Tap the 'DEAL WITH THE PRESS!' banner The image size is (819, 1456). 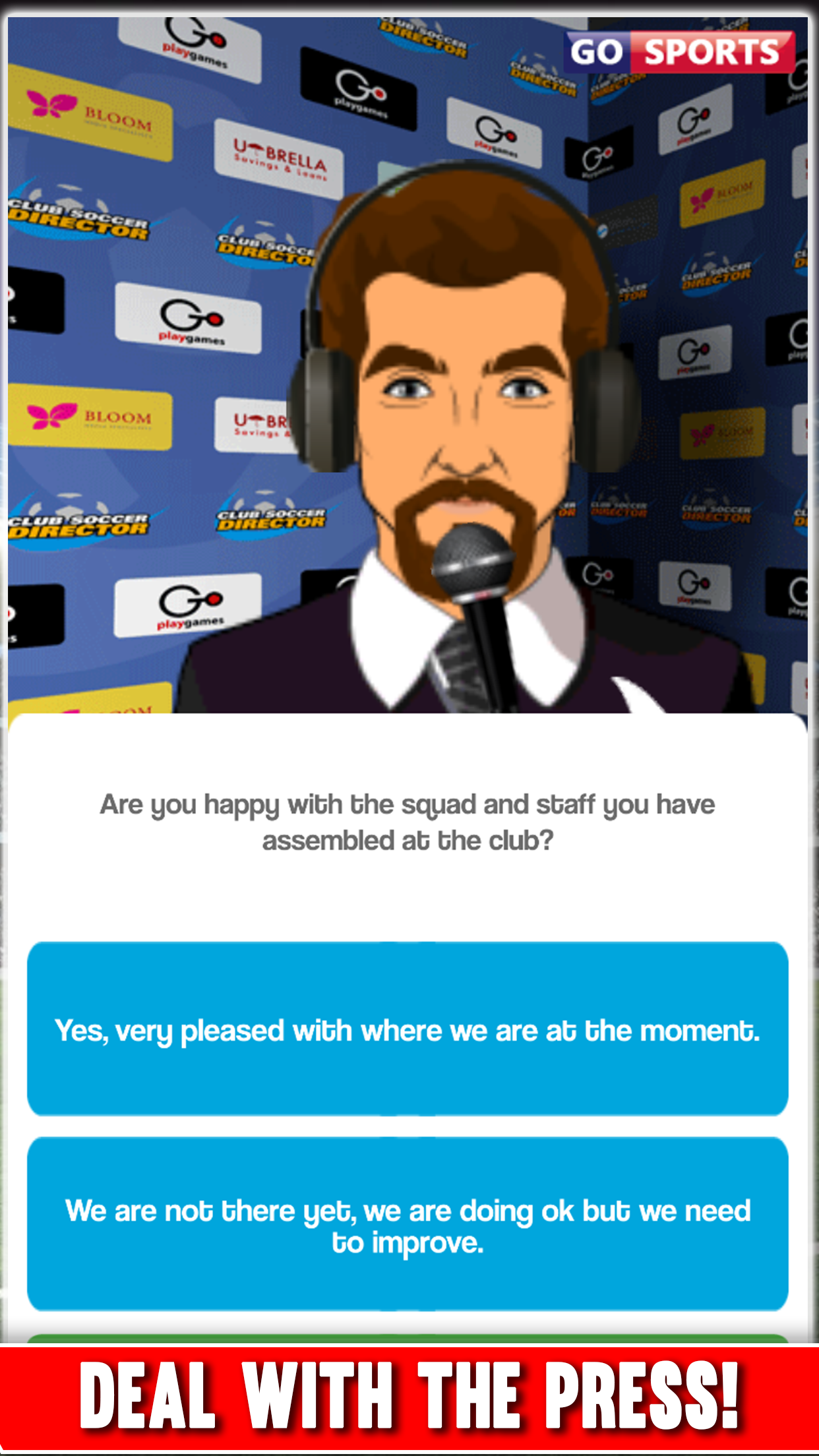(x=409, y=1398)
